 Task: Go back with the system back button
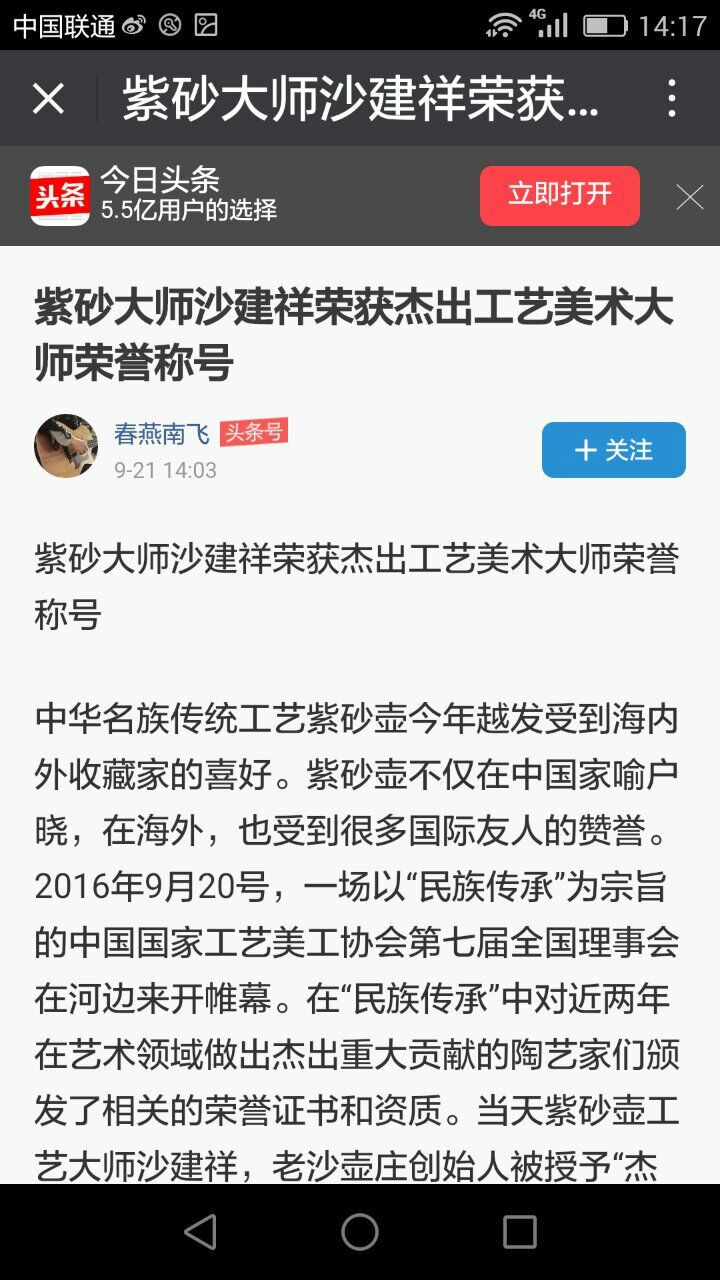coord(200,1232)
